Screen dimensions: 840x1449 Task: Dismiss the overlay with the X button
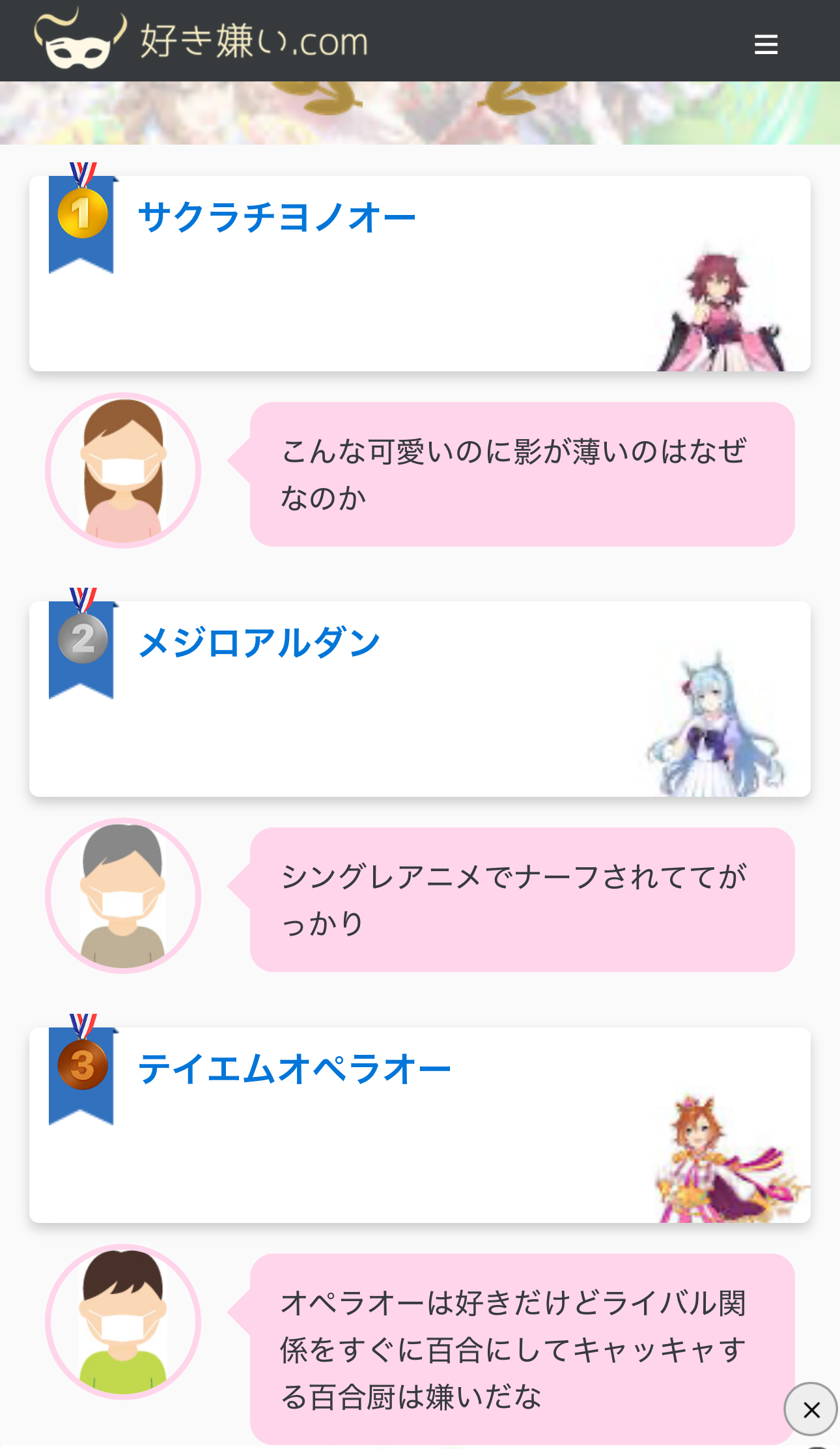click(811, 1410)
